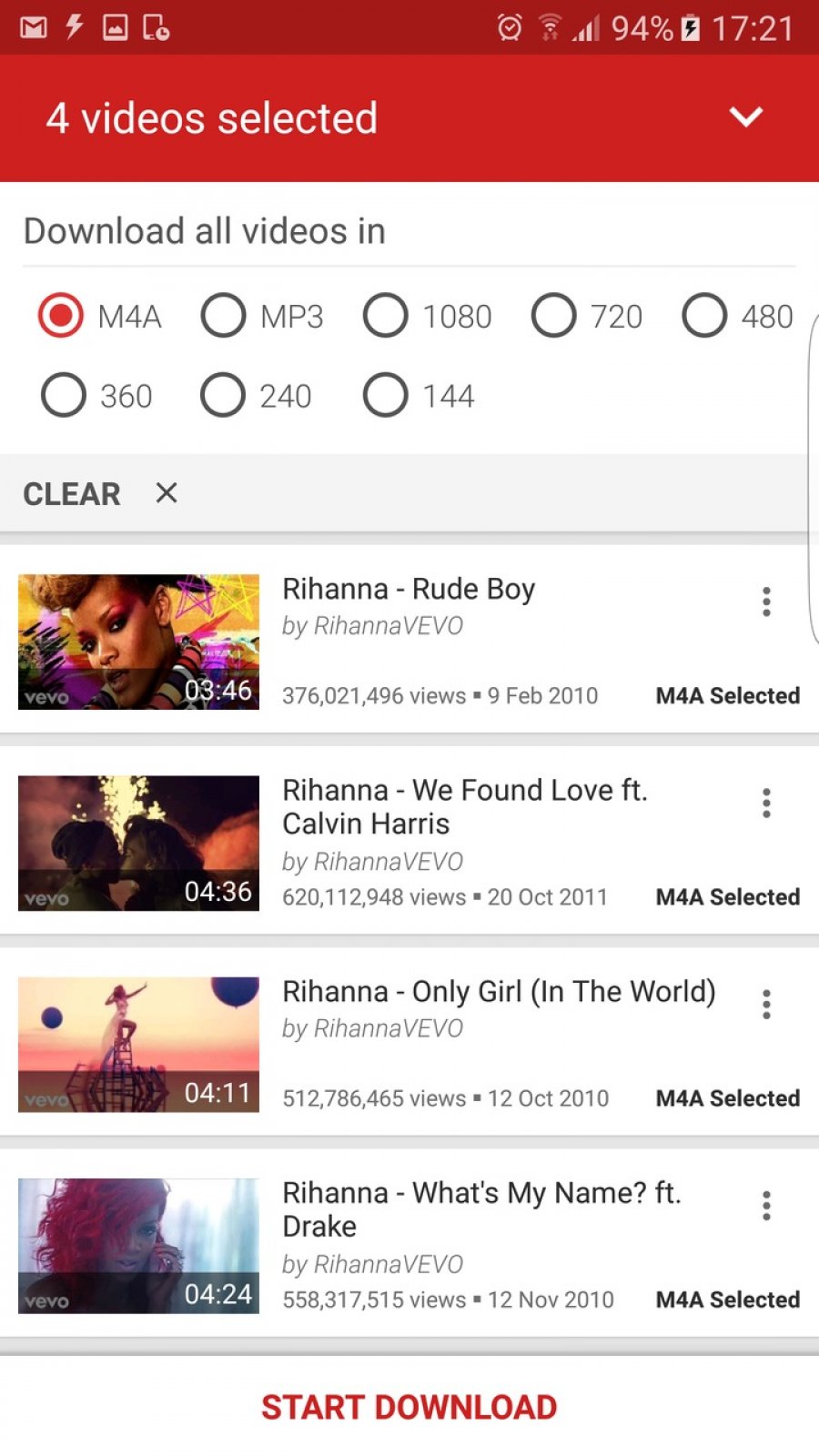Image resolution: width=819 pixels, height=1456 pixels.
Task: Choose 360 video quality
Action: 64,396
